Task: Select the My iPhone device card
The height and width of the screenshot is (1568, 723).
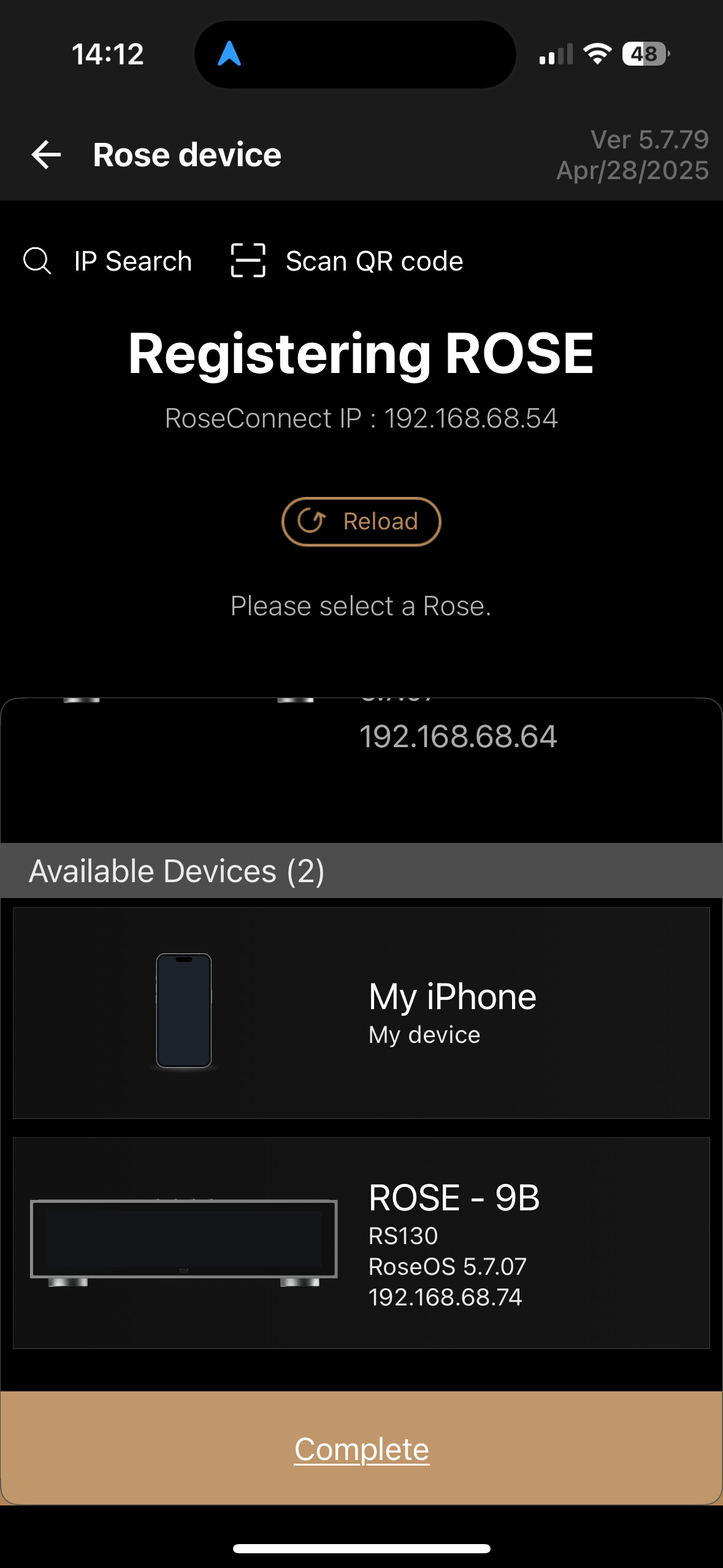Action: 361,1013
